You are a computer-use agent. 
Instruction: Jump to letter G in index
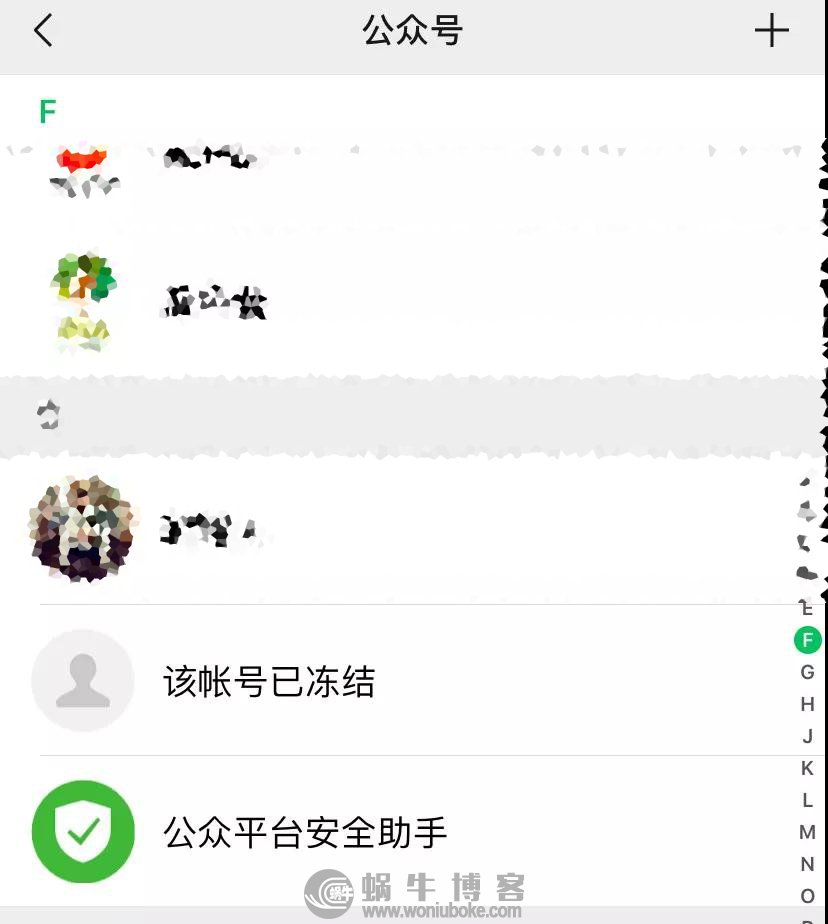pos(807,672)
